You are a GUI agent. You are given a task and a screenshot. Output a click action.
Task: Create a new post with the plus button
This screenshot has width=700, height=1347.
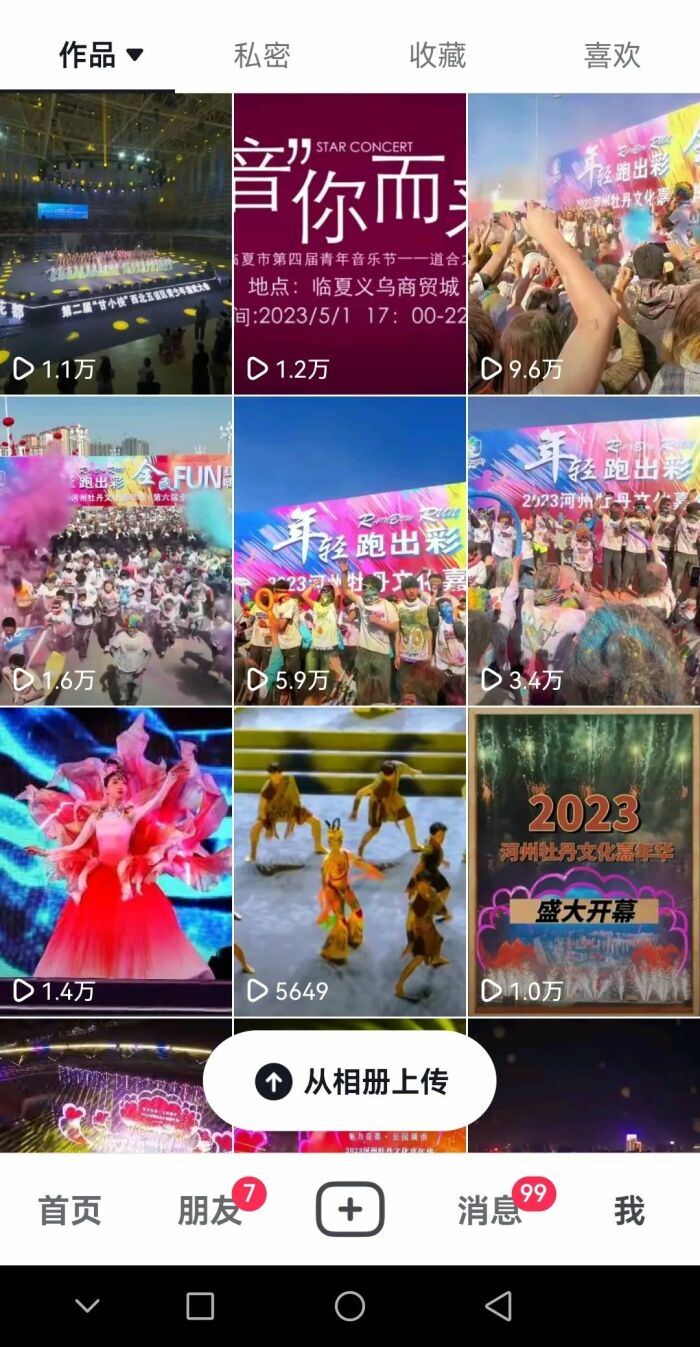[x=350, y=1210]
